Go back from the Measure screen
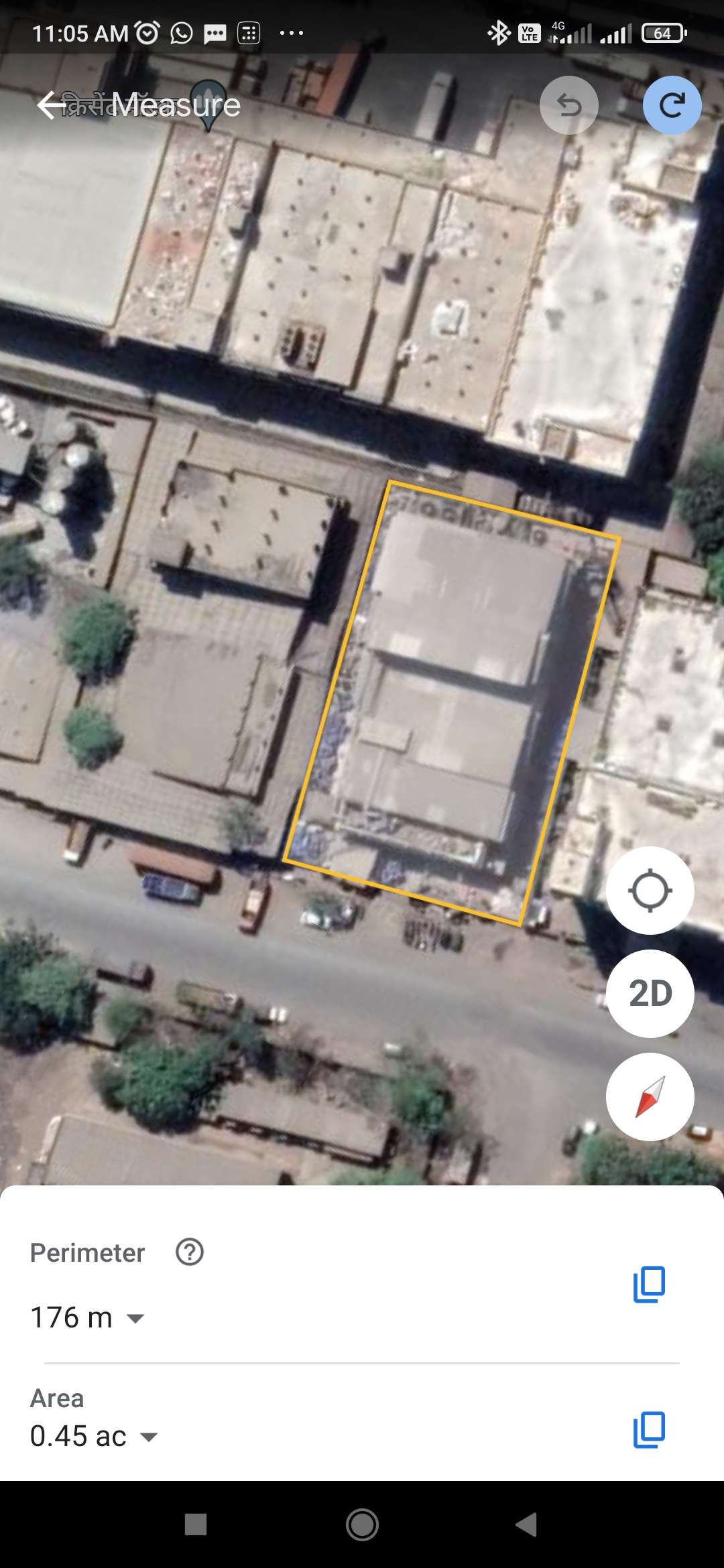The width and height of the screenshot is (724, 1568). coord(50,105)
